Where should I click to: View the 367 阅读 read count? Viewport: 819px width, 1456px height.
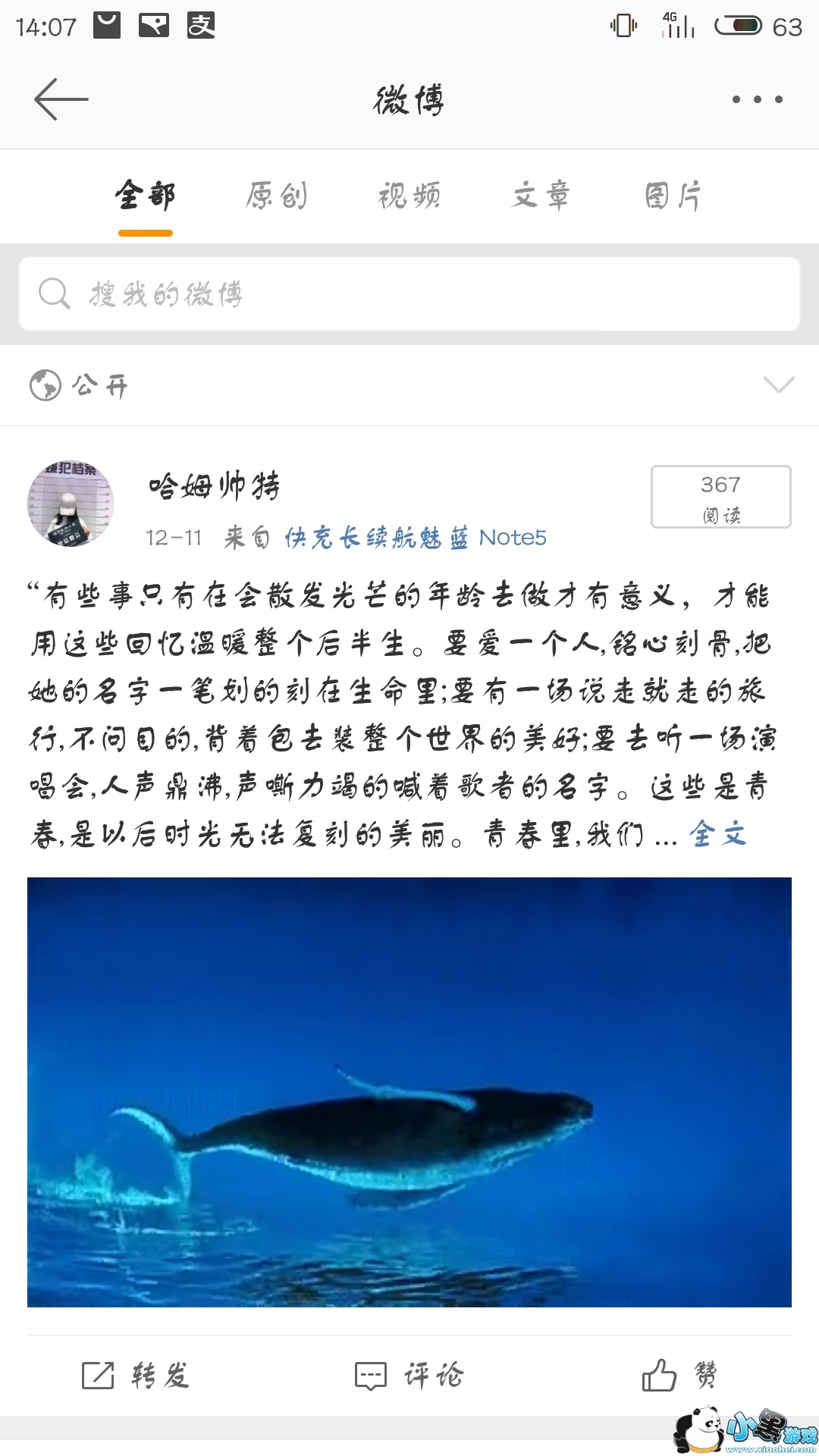click(720, 497)
